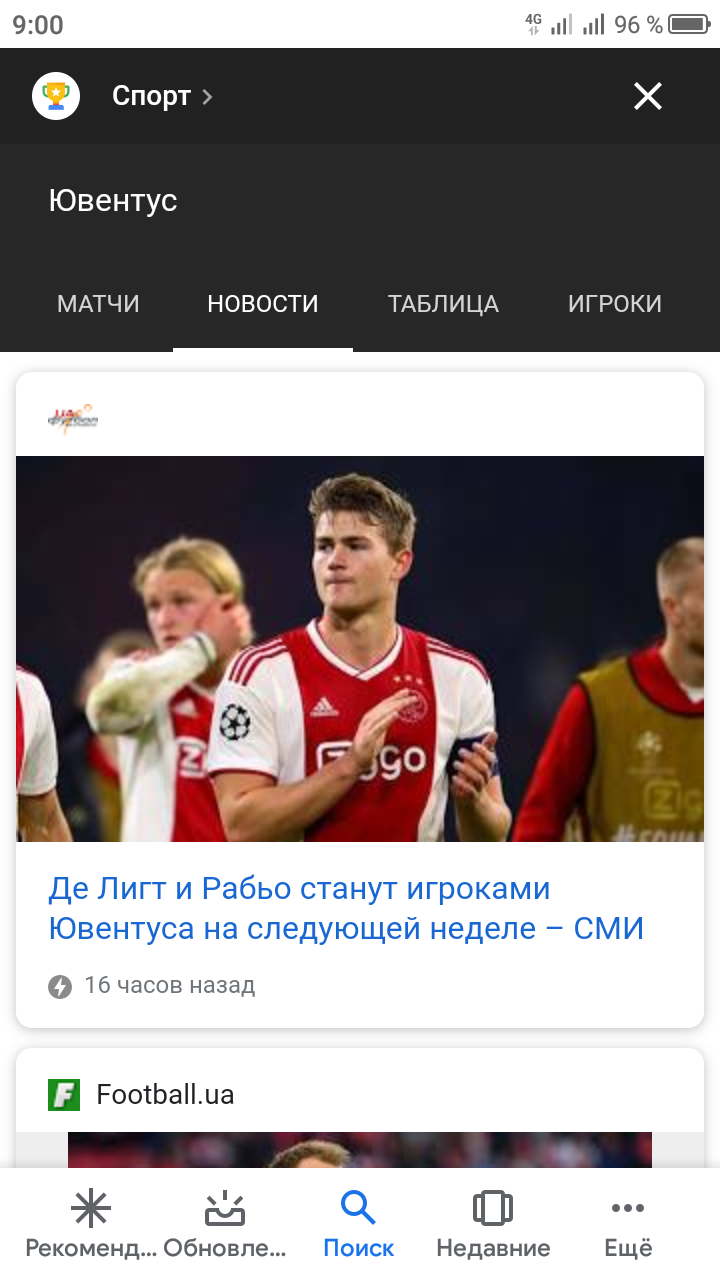Switch to the Матчи tab
The width and height of the screenshot is (720, 1280).
pos(98,304)
